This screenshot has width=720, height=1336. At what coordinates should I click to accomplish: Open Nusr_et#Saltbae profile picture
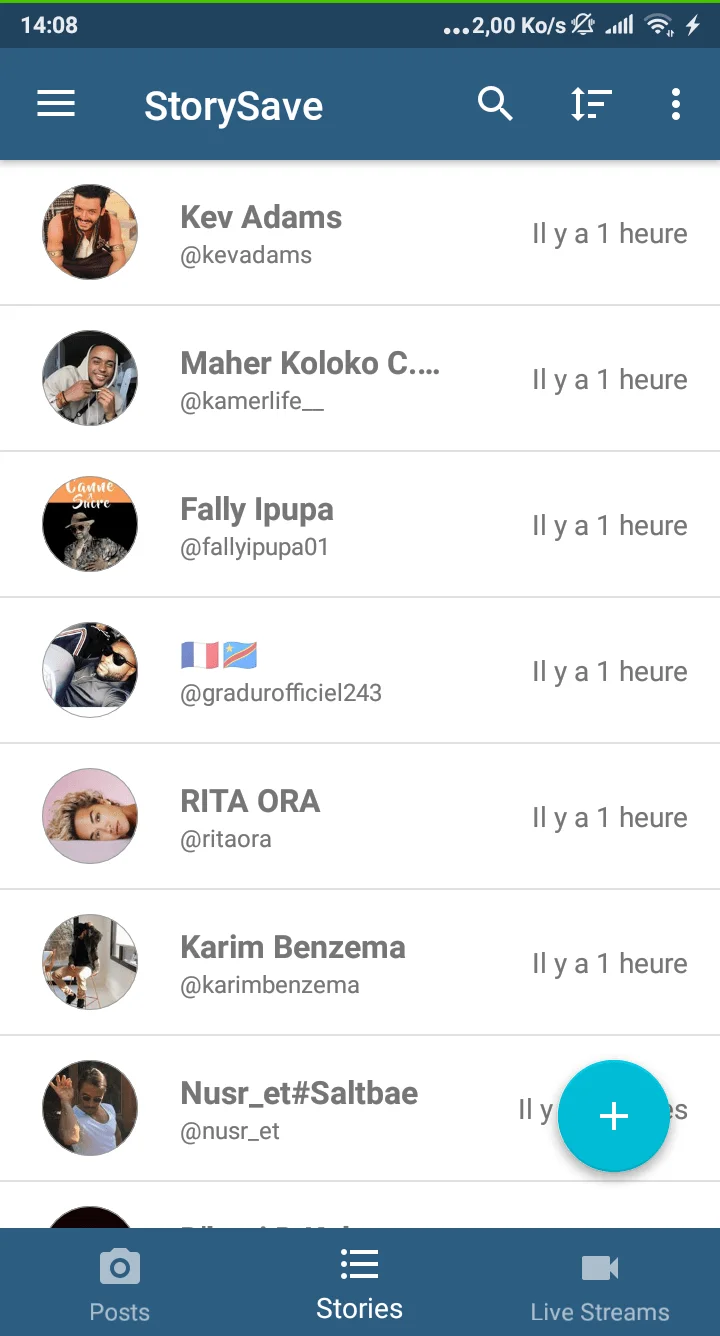pyautogui.click(x=90, y=1108)
